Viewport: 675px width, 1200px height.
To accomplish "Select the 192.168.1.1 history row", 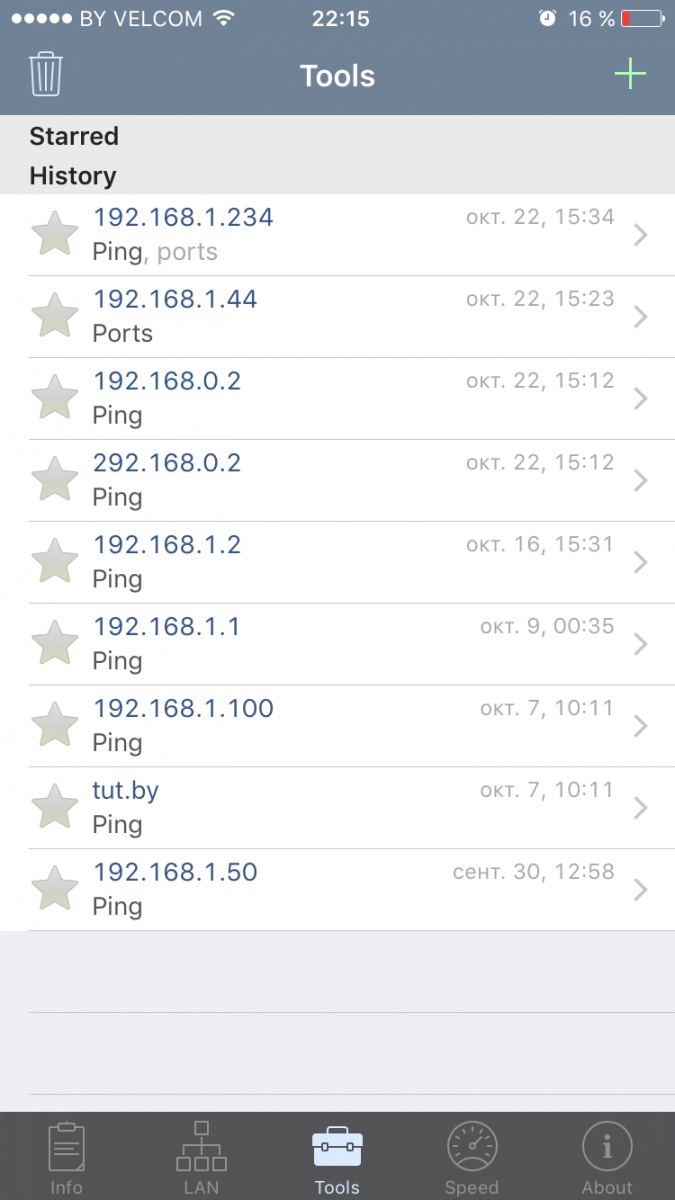I will (338, 645).
